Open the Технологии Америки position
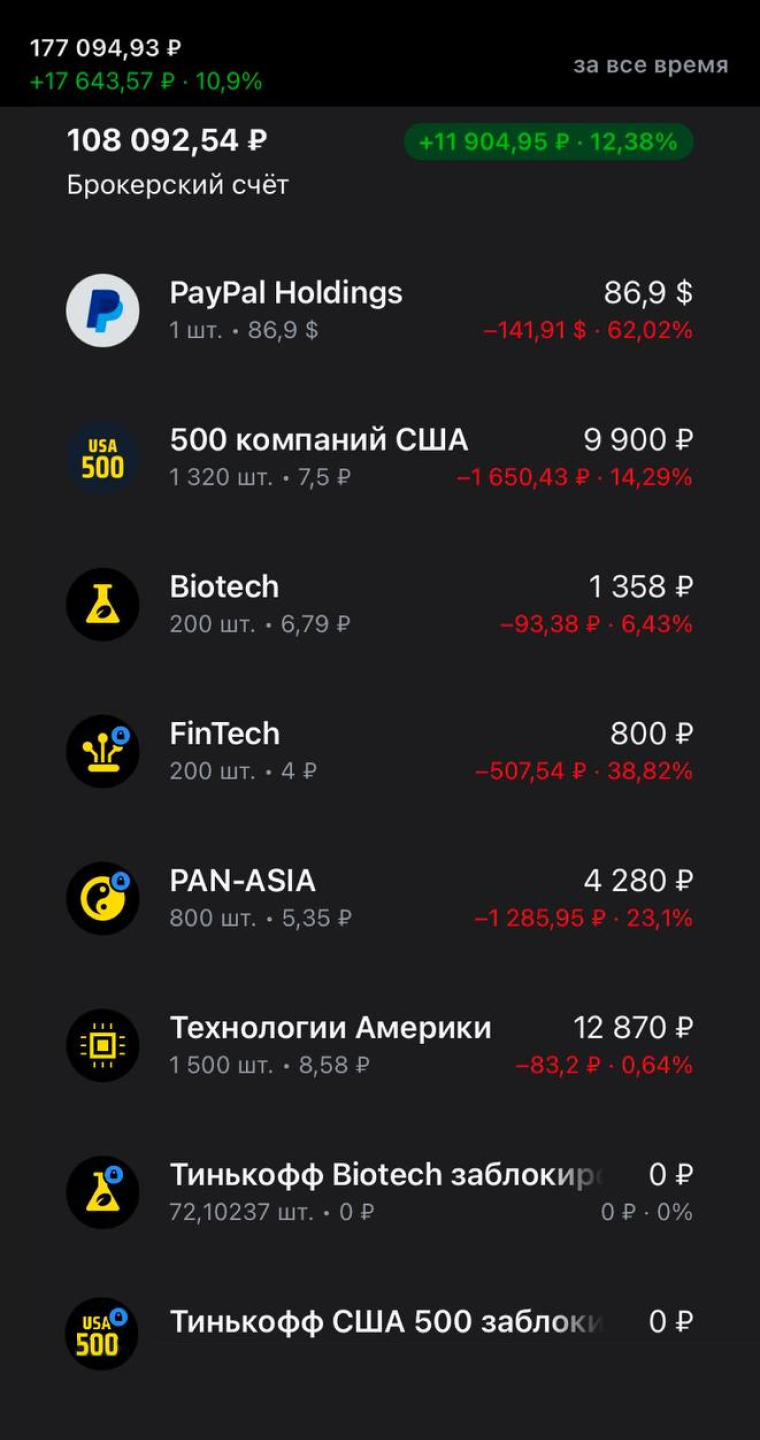Viewport: 760px width, 1440px height. click(380, 1045)
